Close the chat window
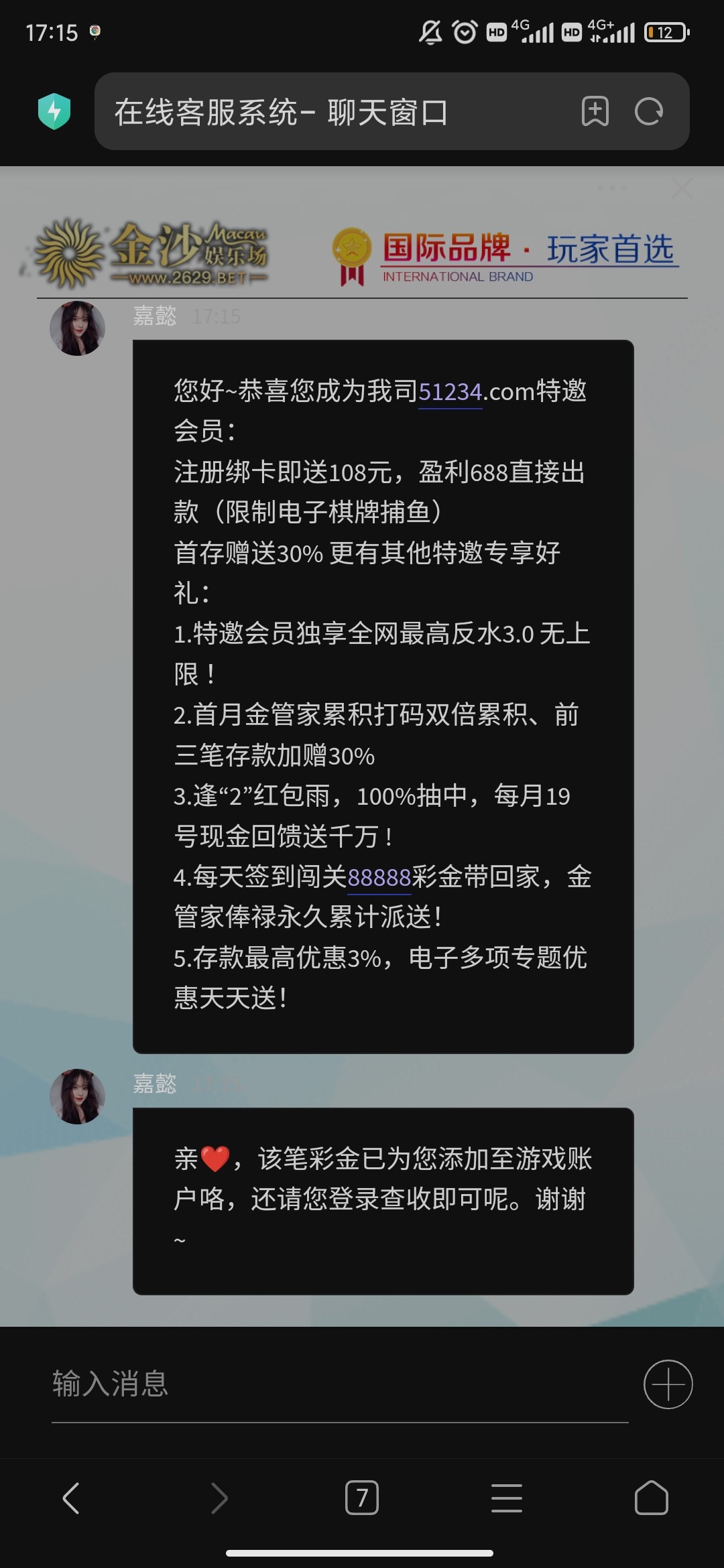 [682, 189]
